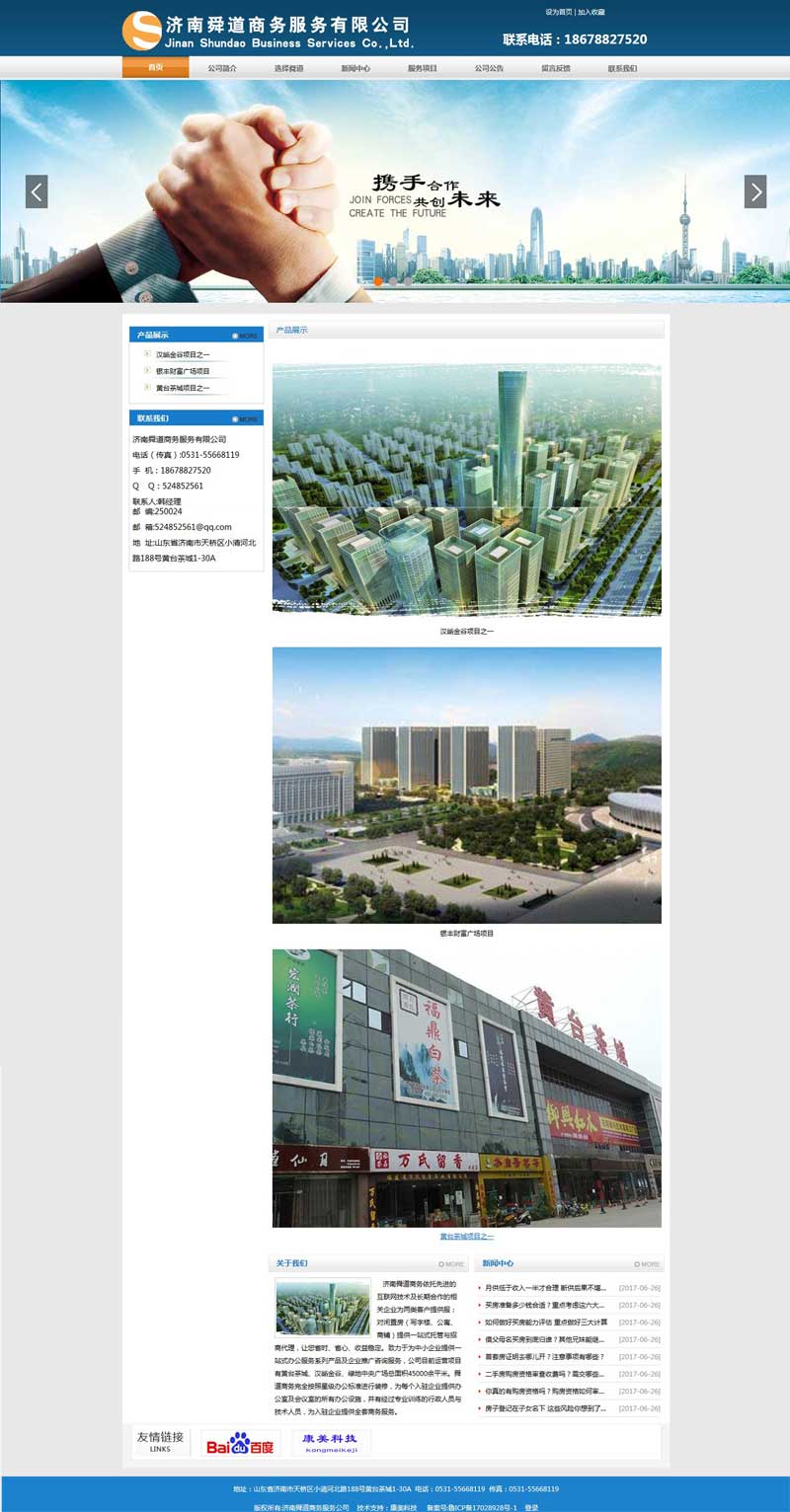Open the 黄台茶城项目之一 caption link
This screenshot has width=790, height=1512.
(x=467, y=1236)
